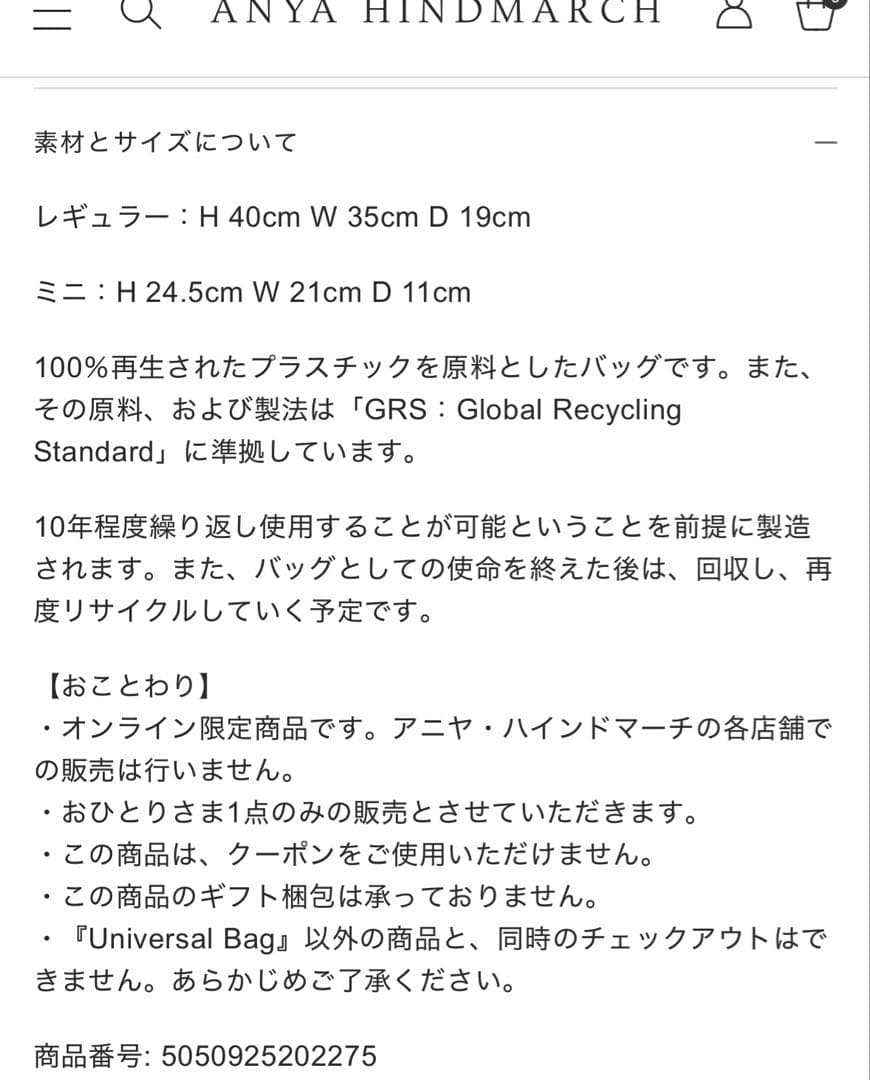Open the shopping bag
The height and width of the screenshot is (1080, 870).
point(816,12)
